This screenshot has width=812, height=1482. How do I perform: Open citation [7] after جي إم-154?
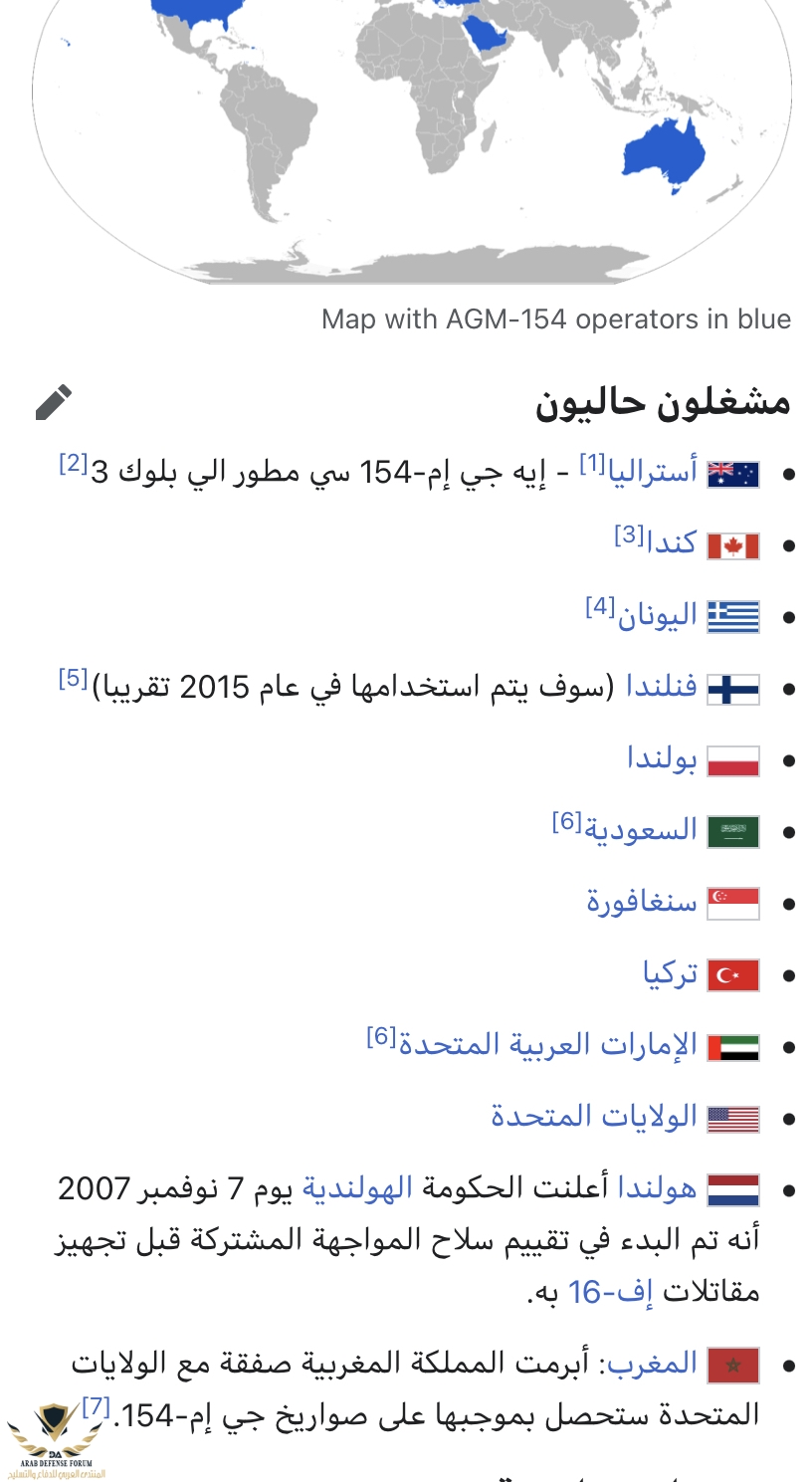pos(96,1406)
